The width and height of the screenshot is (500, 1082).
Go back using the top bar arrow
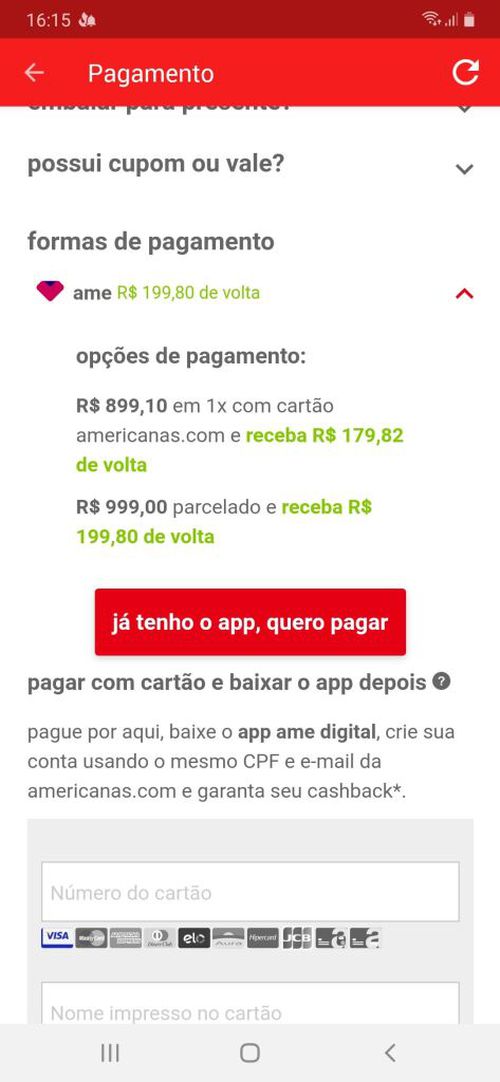[34, 73]
